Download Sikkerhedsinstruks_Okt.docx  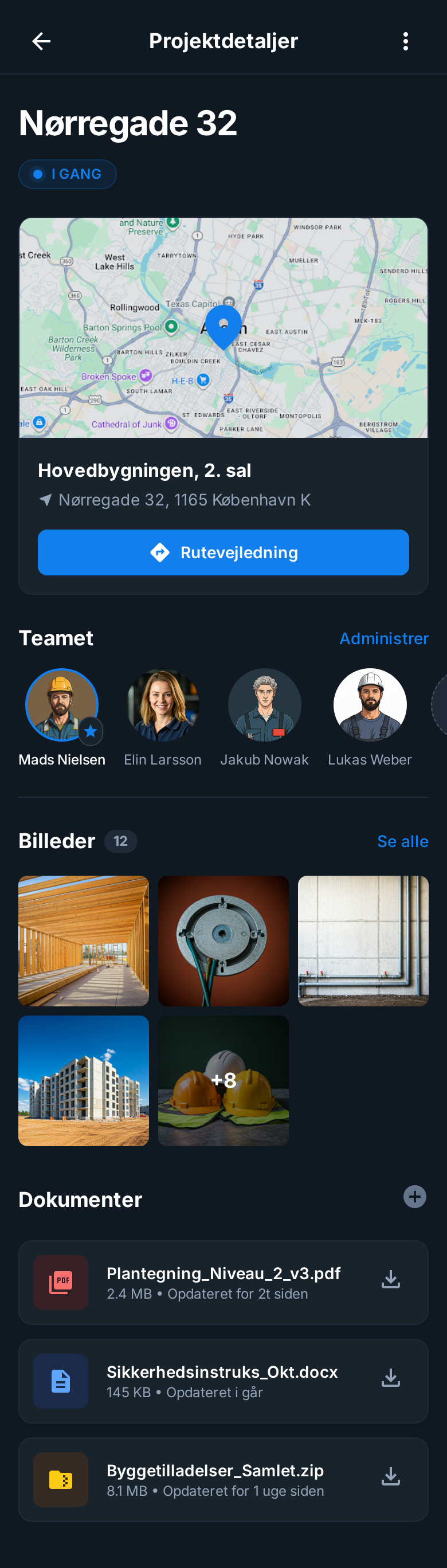tap(390, 1378)
